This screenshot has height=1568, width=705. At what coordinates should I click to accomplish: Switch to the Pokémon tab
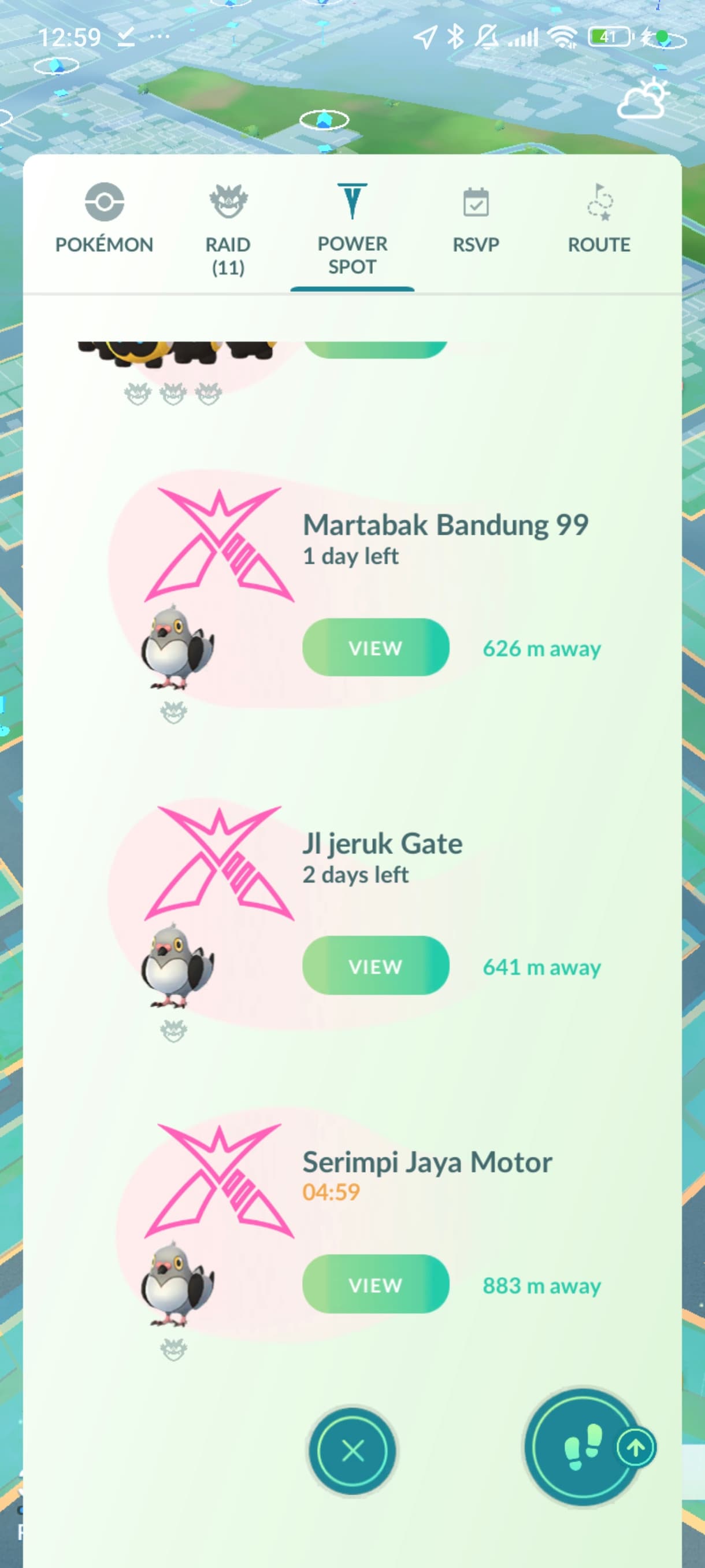104,219
